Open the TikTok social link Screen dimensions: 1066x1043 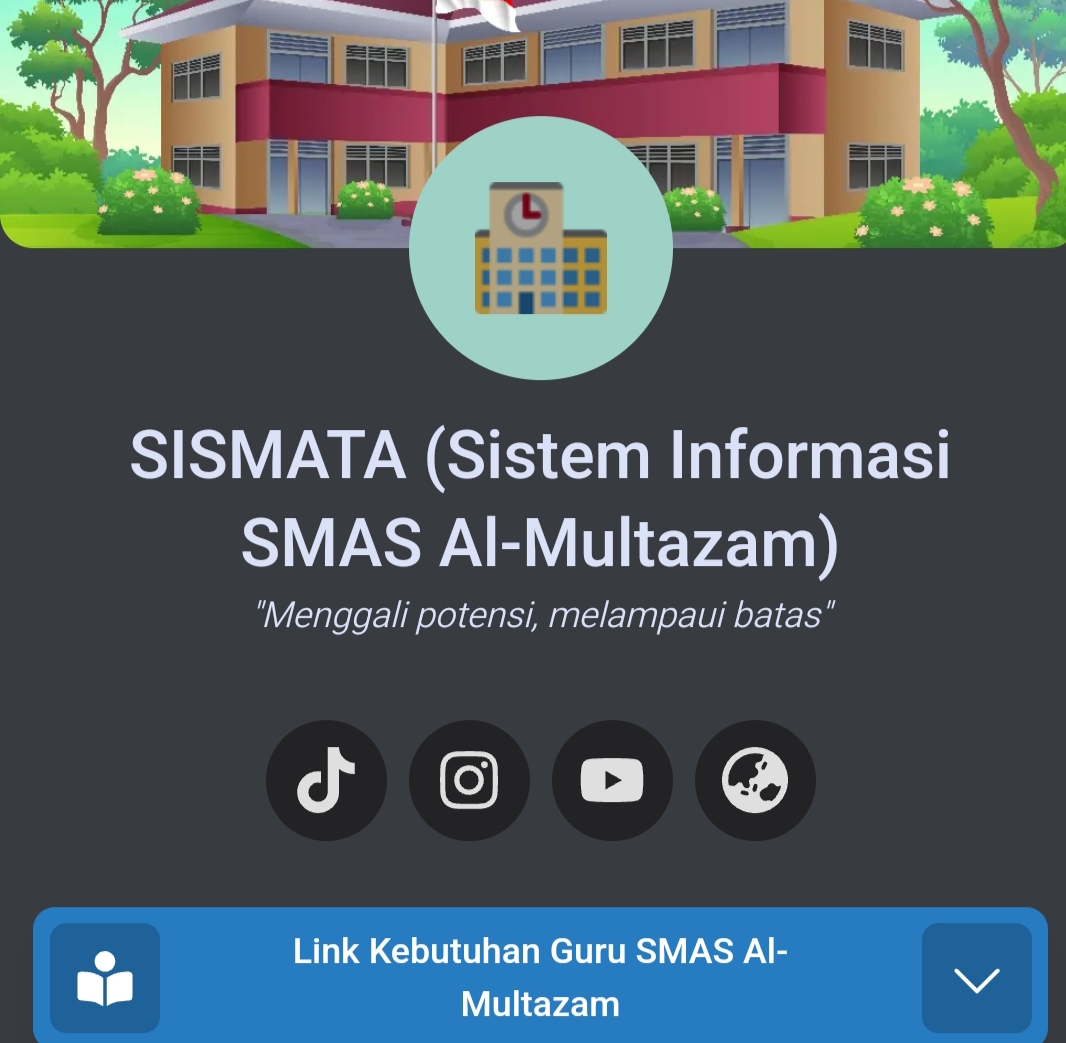[x=326, y=780]
